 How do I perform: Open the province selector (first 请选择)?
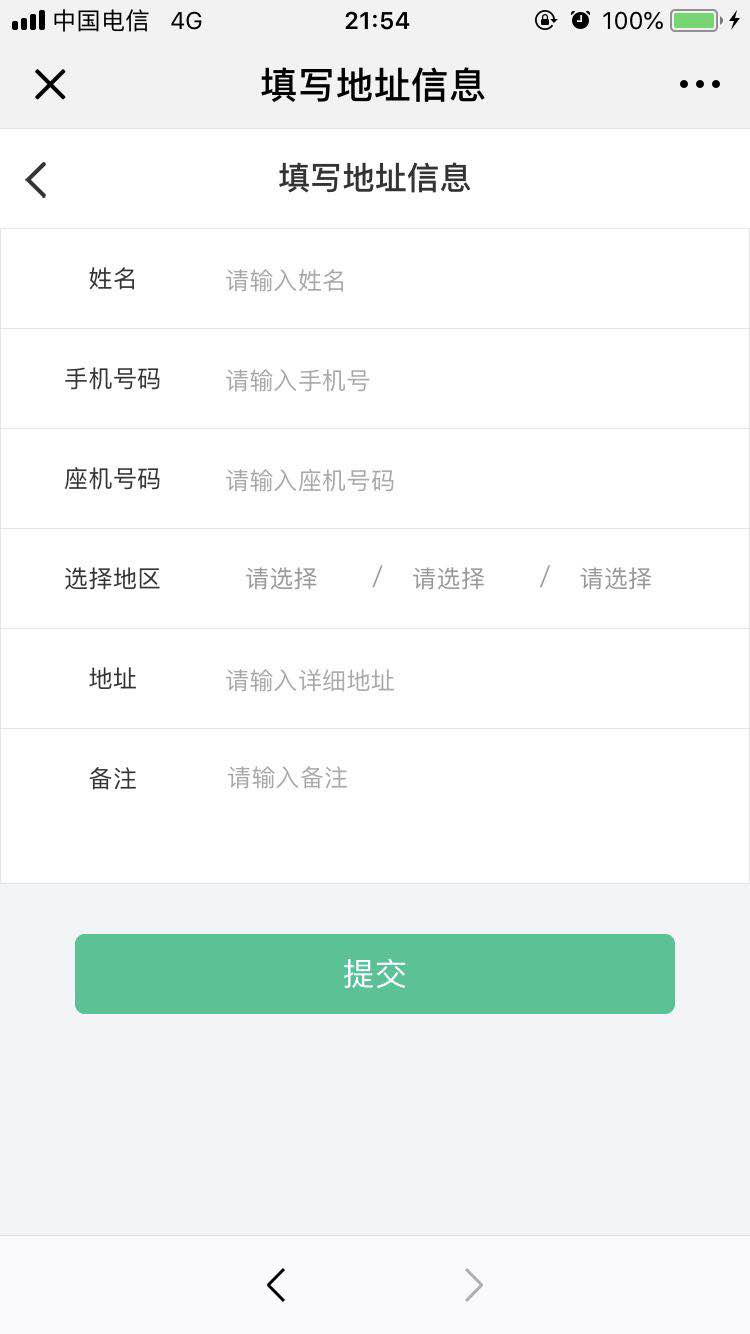click(280, 578)
